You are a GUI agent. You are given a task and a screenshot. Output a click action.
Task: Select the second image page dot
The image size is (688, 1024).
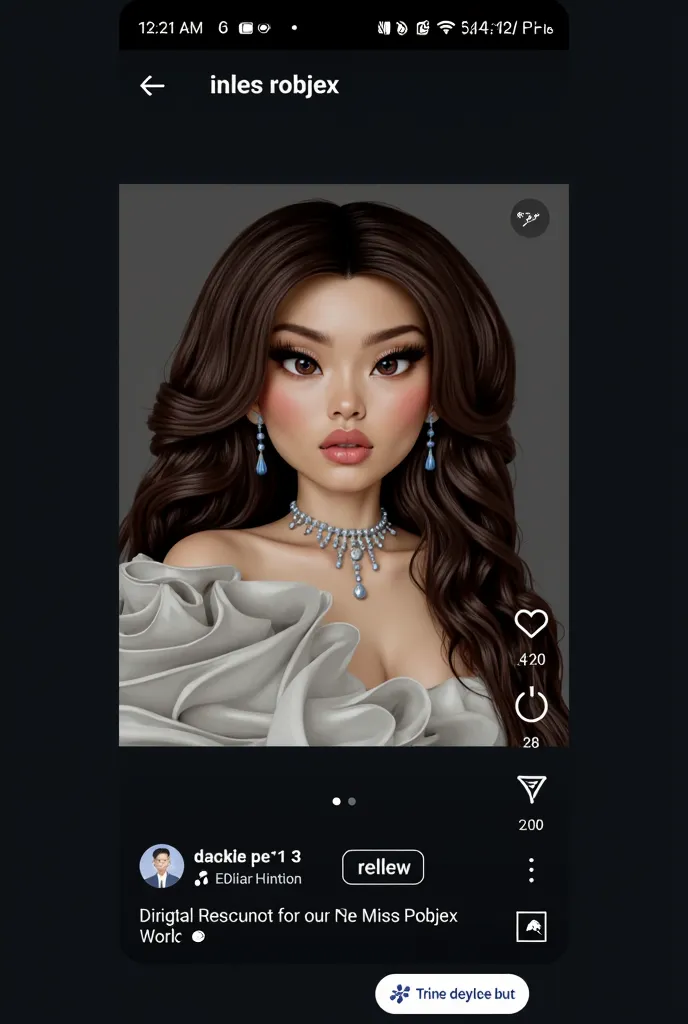point(352,801)
